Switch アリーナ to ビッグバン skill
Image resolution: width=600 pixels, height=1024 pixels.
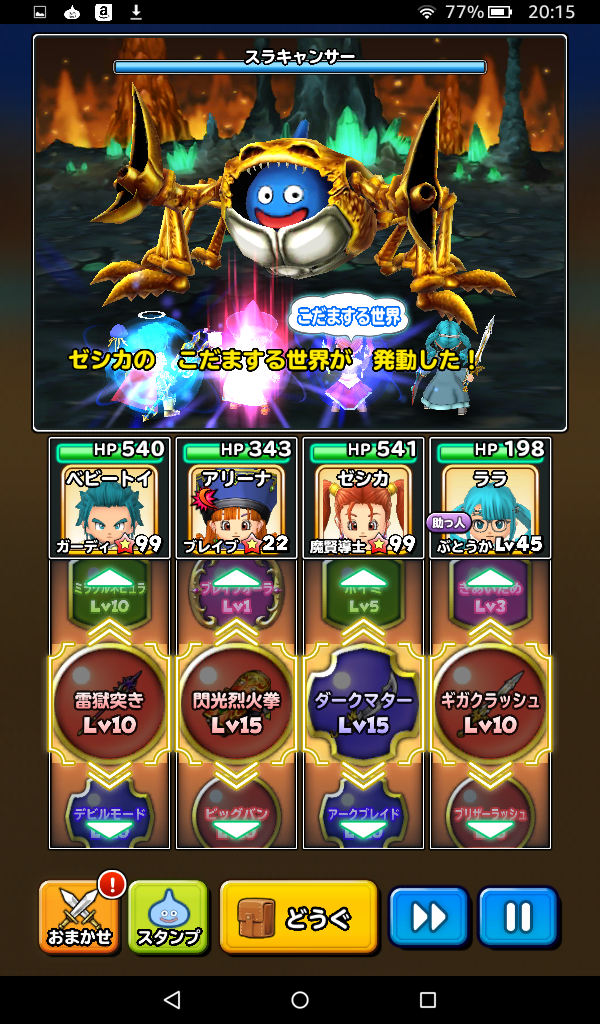(236, 816)
